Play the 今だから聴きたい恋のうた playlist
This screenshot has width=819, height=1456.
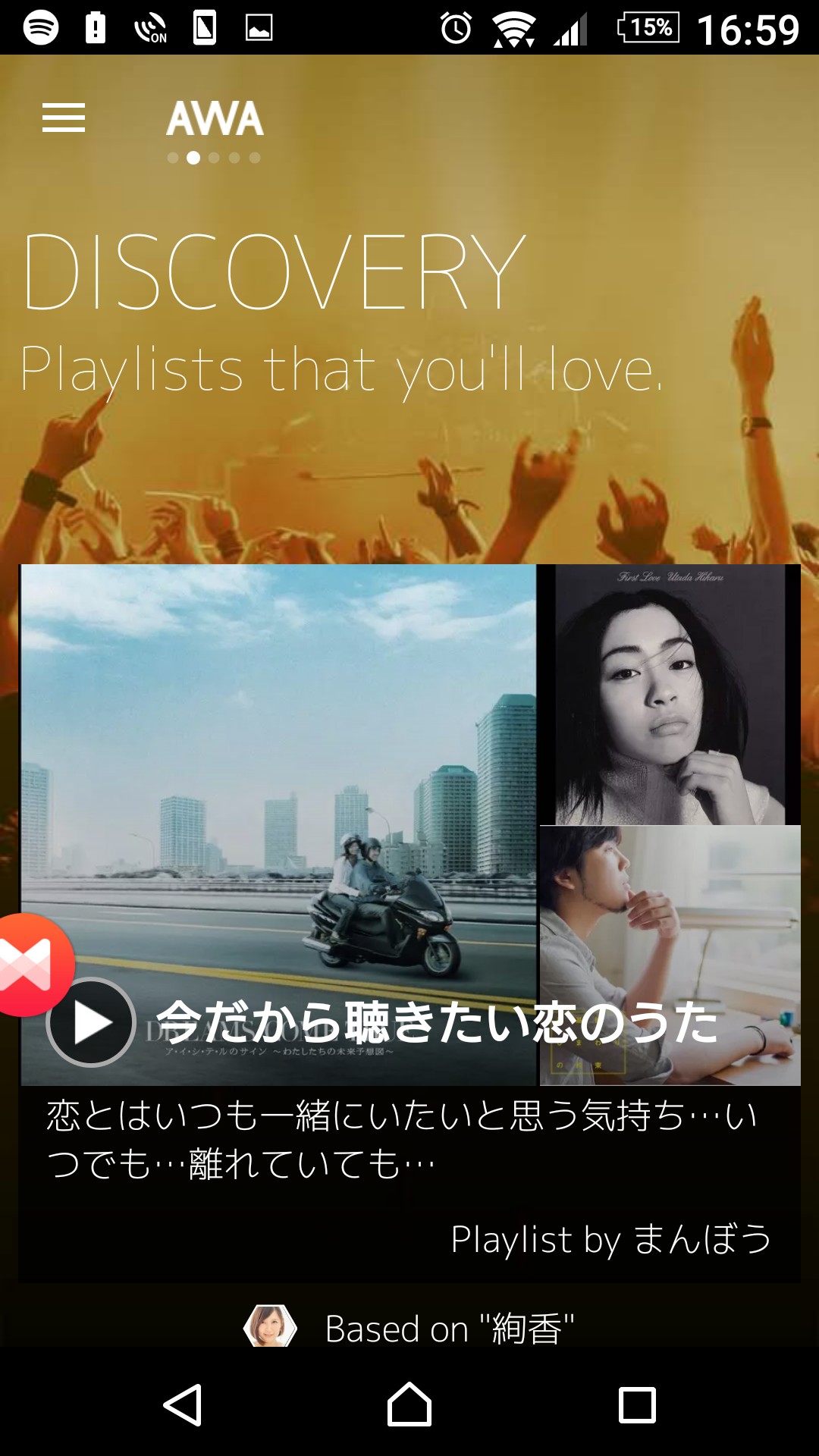[91, 1022]
